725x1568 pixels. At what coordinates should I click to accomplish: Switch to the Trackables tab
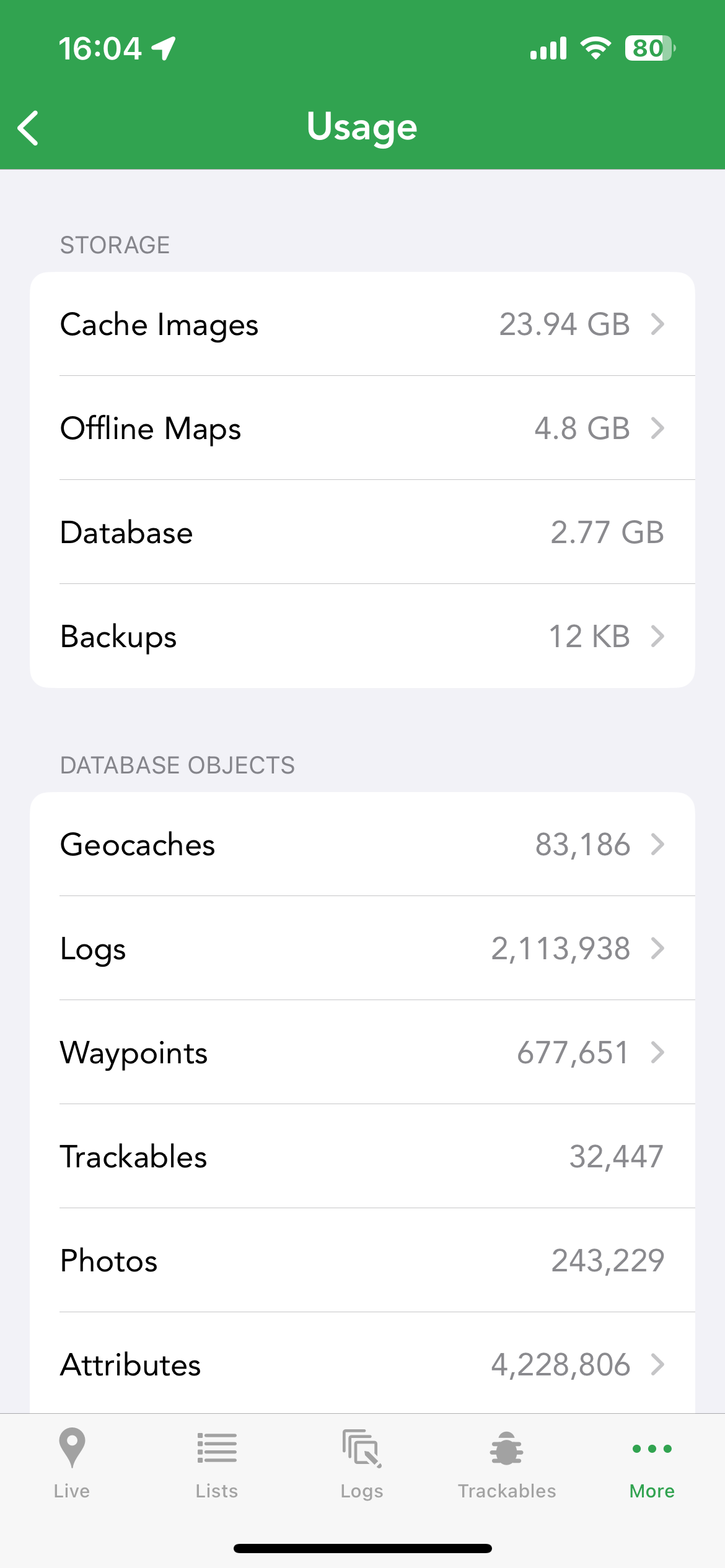coord(507,1463)
